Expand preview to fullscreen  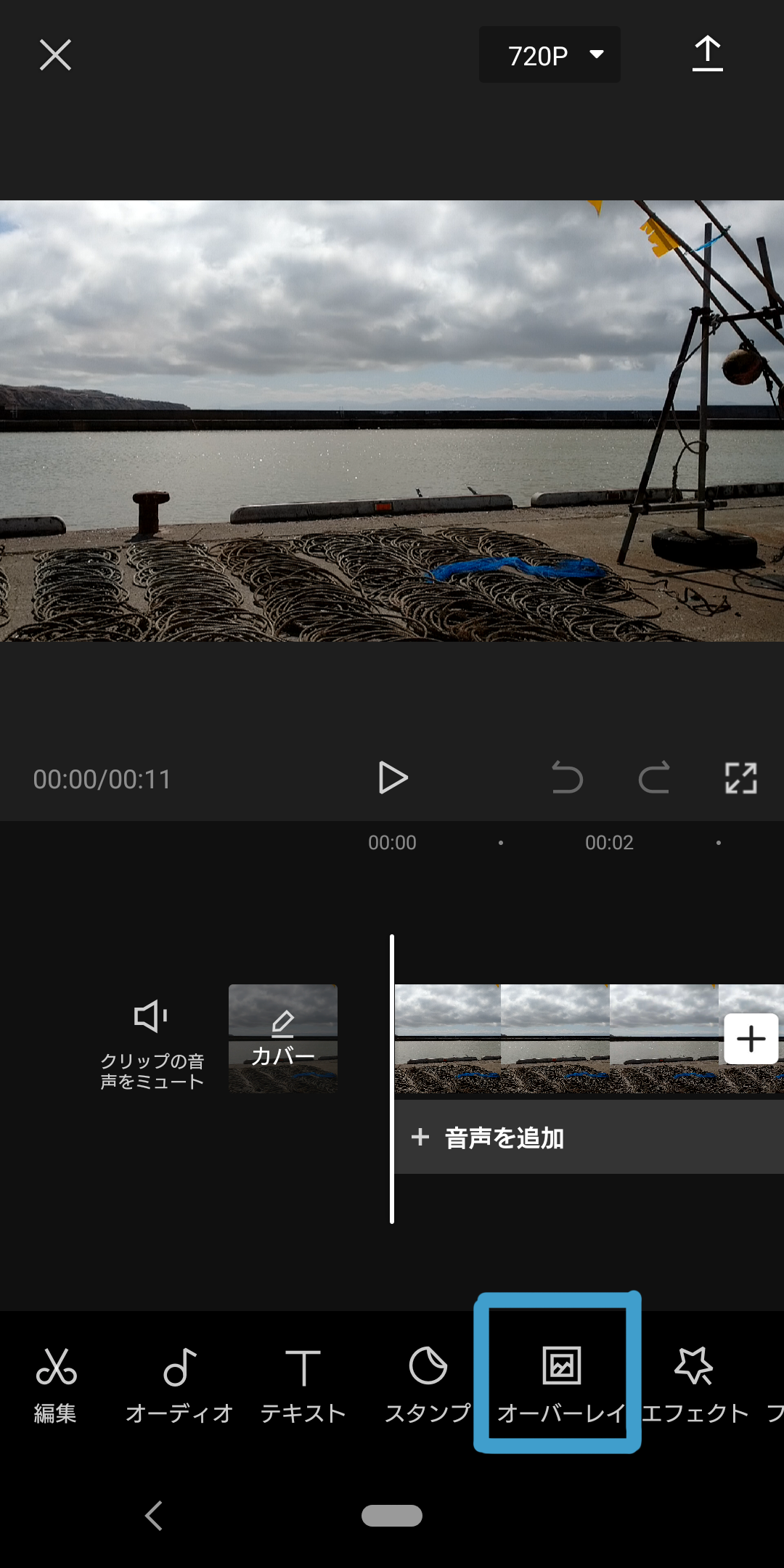(x=741, y=778)
